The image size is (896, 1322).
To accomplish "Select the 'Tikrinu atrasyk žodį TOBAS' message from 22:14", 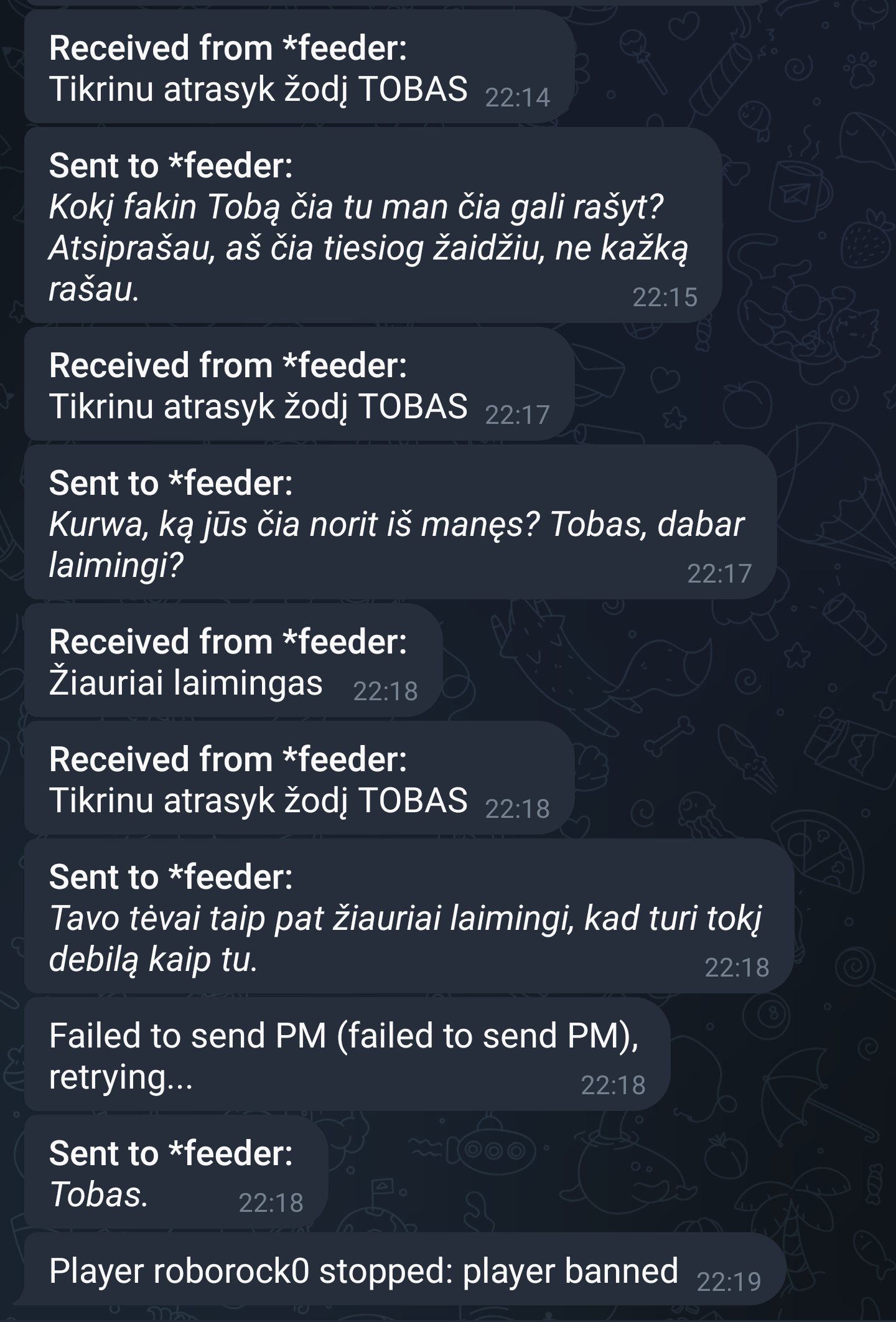I will [x=299, y=68].
